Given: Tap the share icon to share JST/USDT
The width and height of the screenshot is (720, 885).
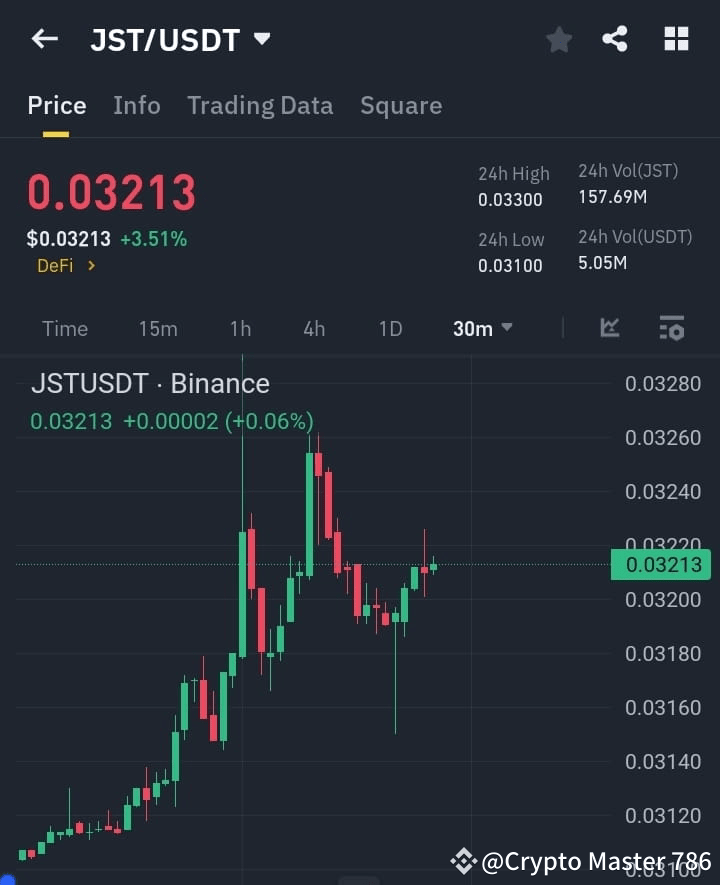Looking at the screenshot, I should pos(615,39).
